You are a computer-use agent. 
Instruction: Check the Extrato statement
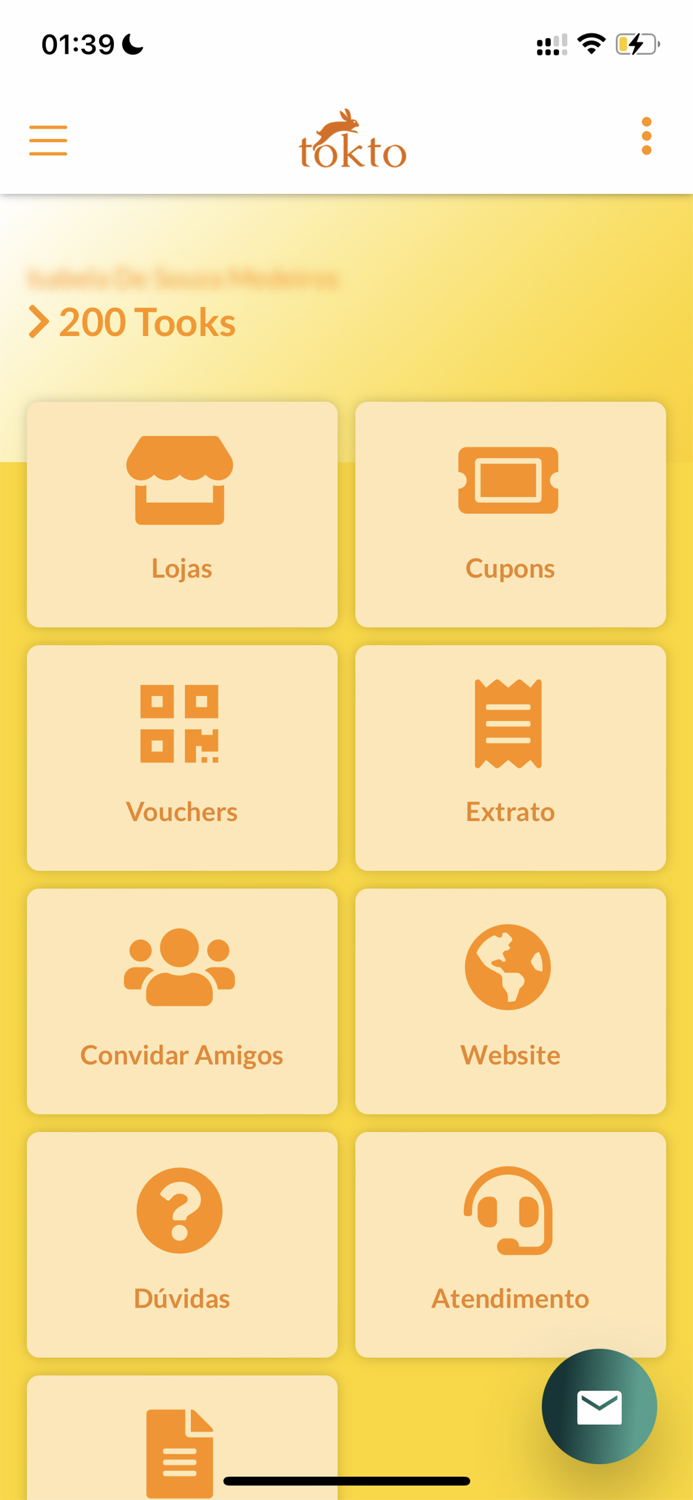[510, 757]
